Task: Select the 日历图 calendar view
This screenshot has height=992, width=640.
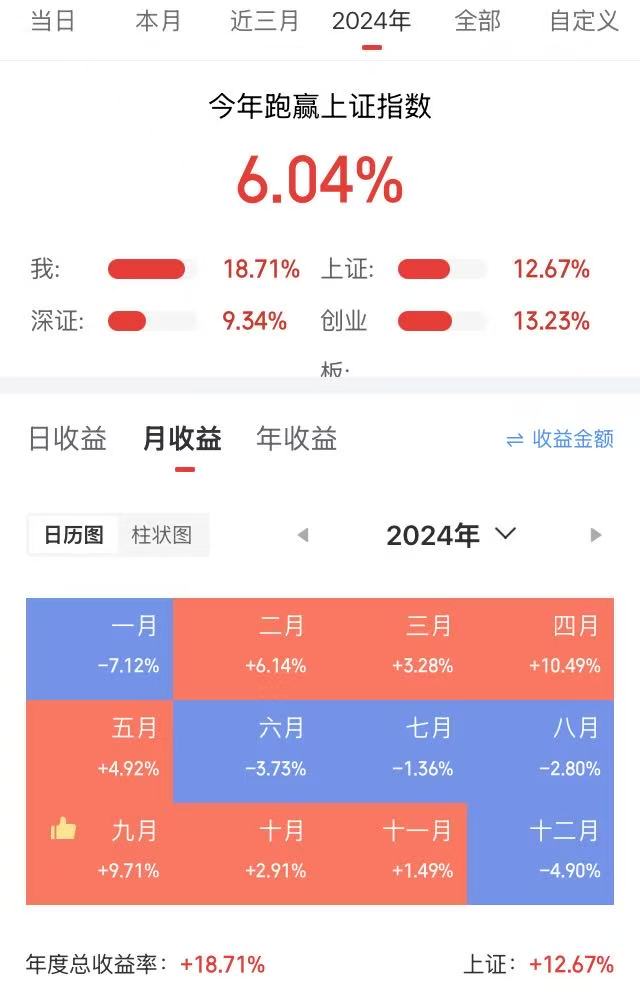Action: click(73, 535)
